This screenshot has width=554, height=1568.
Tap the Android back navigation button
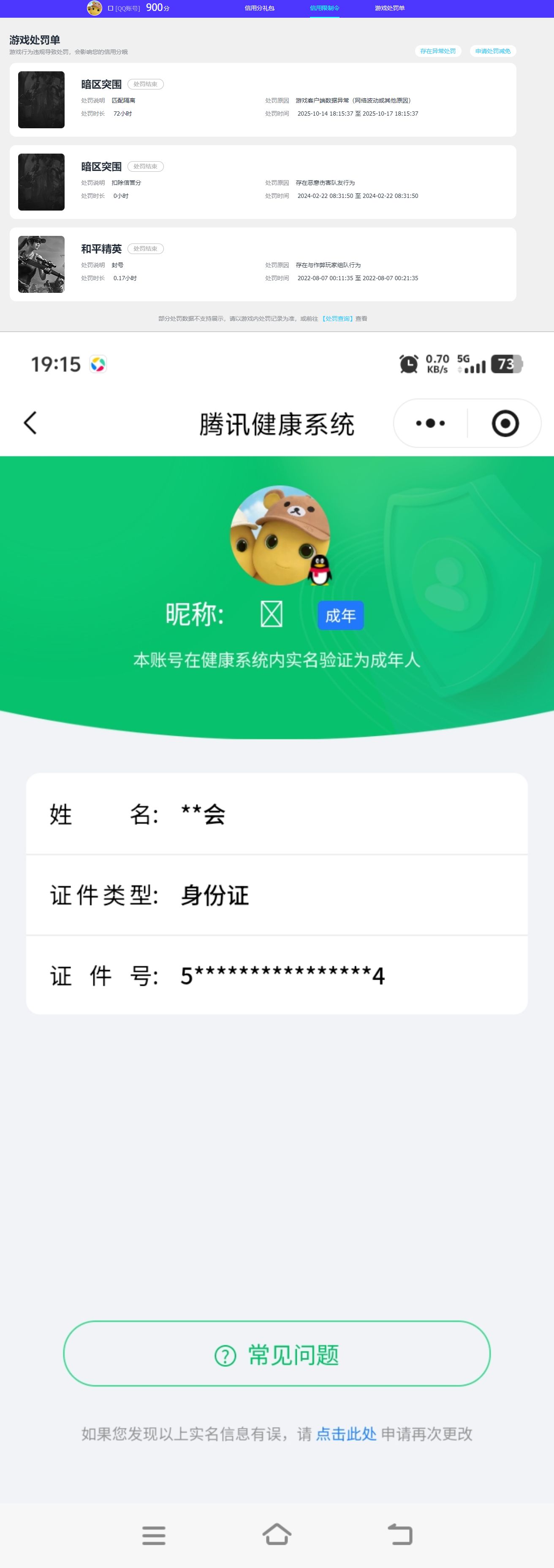401,1534
